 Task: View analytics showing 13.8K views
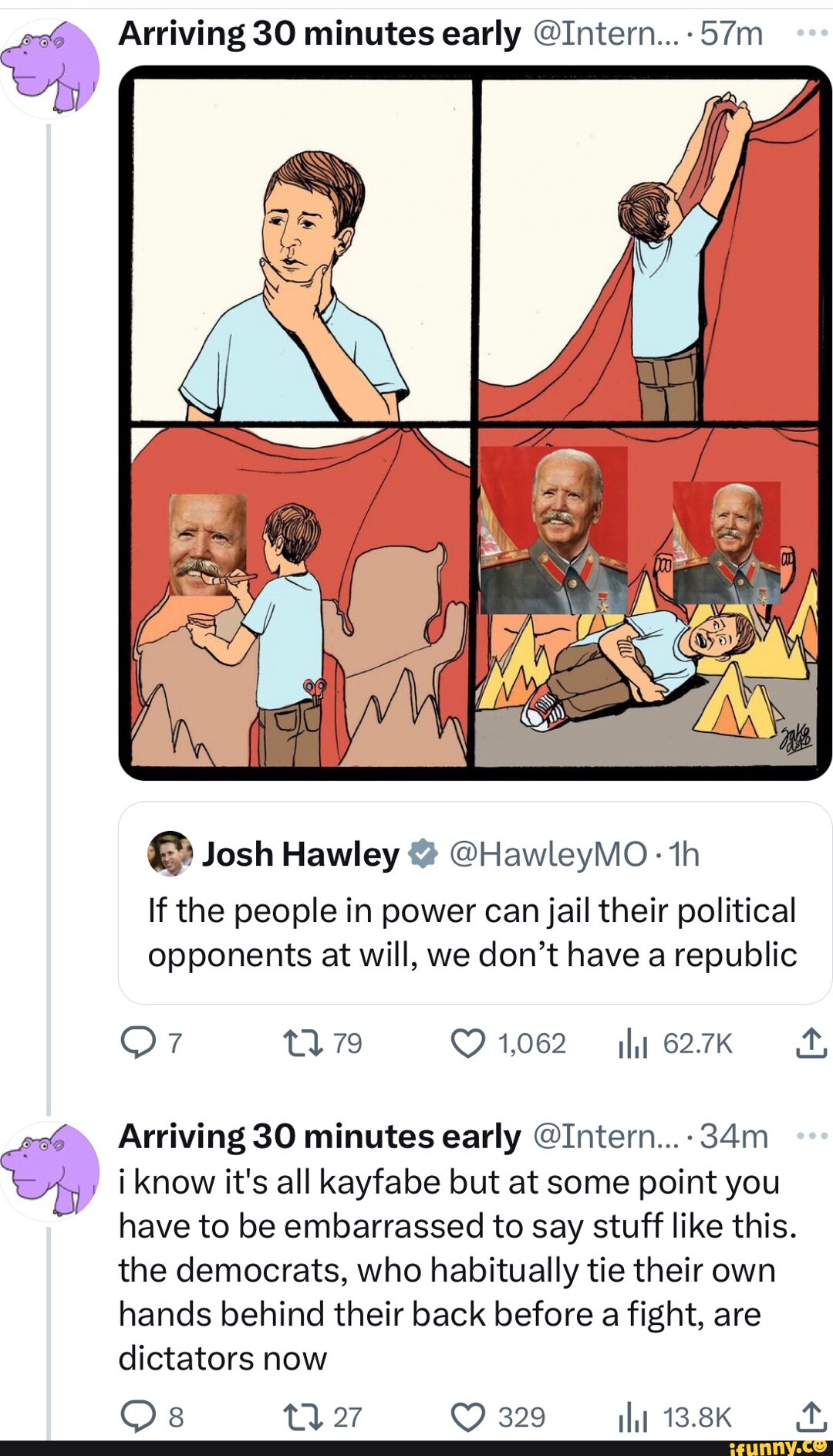[632, 1417]
